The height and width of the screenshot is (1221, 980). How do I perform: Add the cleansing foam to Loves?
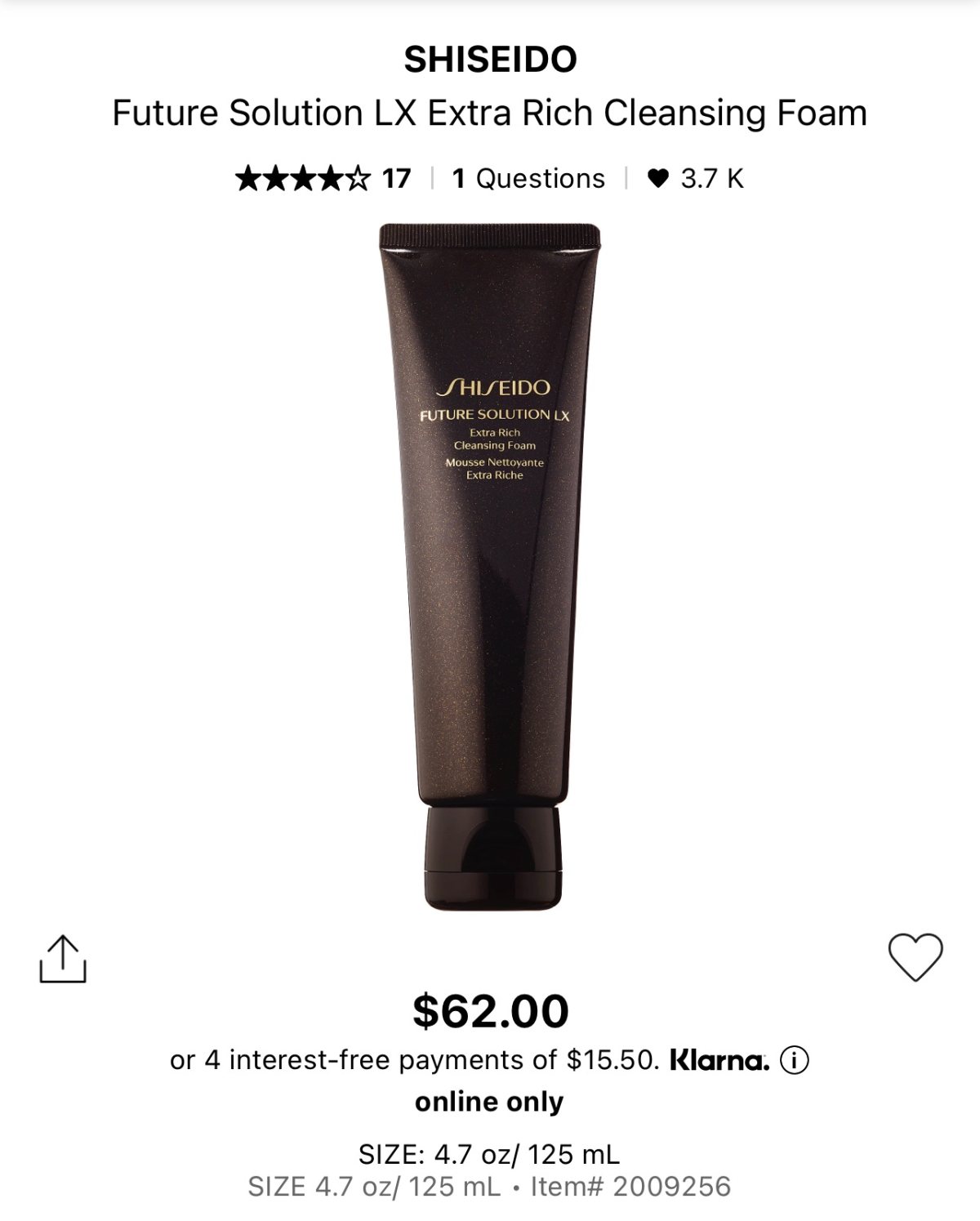(x=915, y=956)
